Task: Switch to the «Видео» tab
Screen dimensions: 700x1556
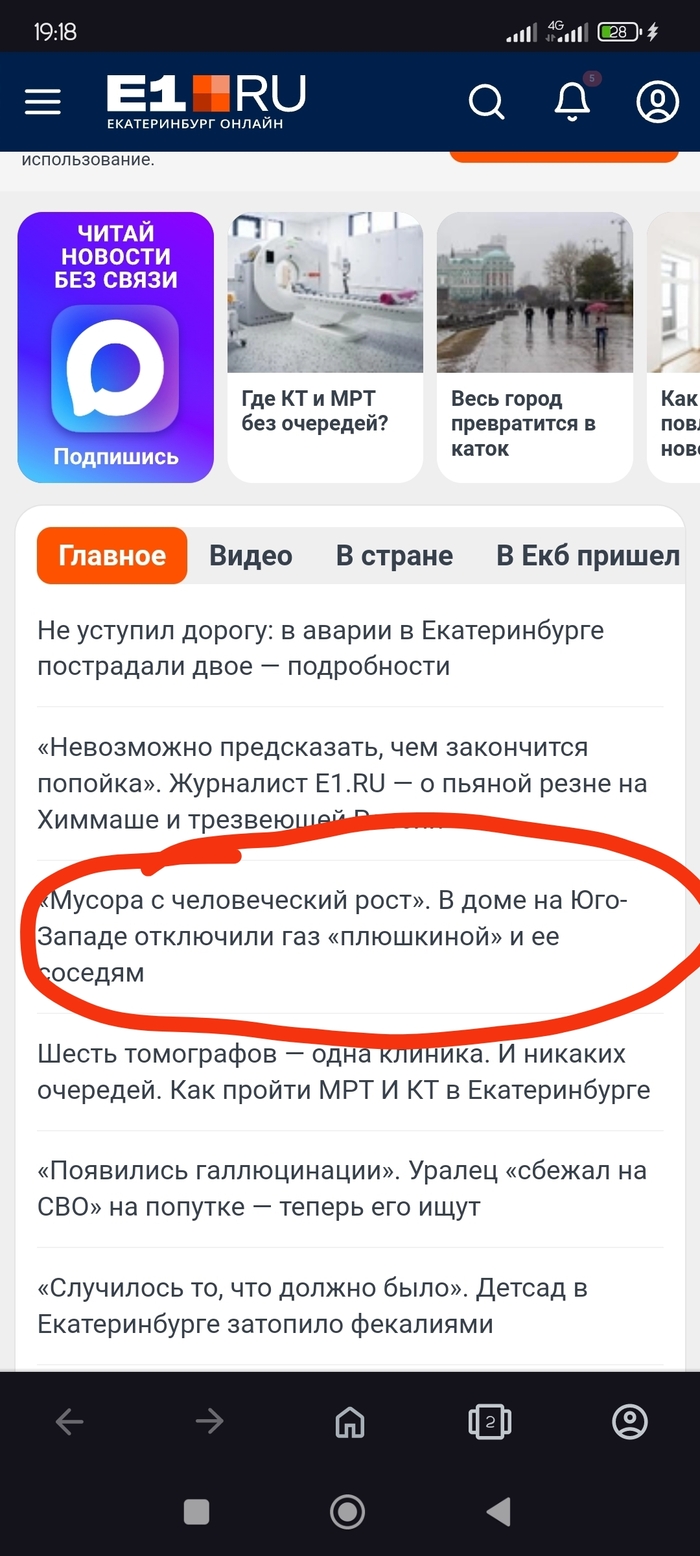Action: pyautogui.click(x=250, y=556)
